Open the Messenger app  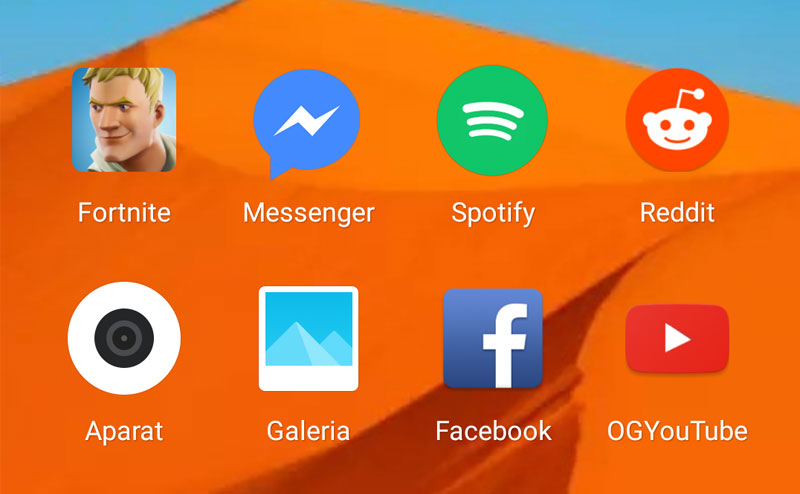307,122
